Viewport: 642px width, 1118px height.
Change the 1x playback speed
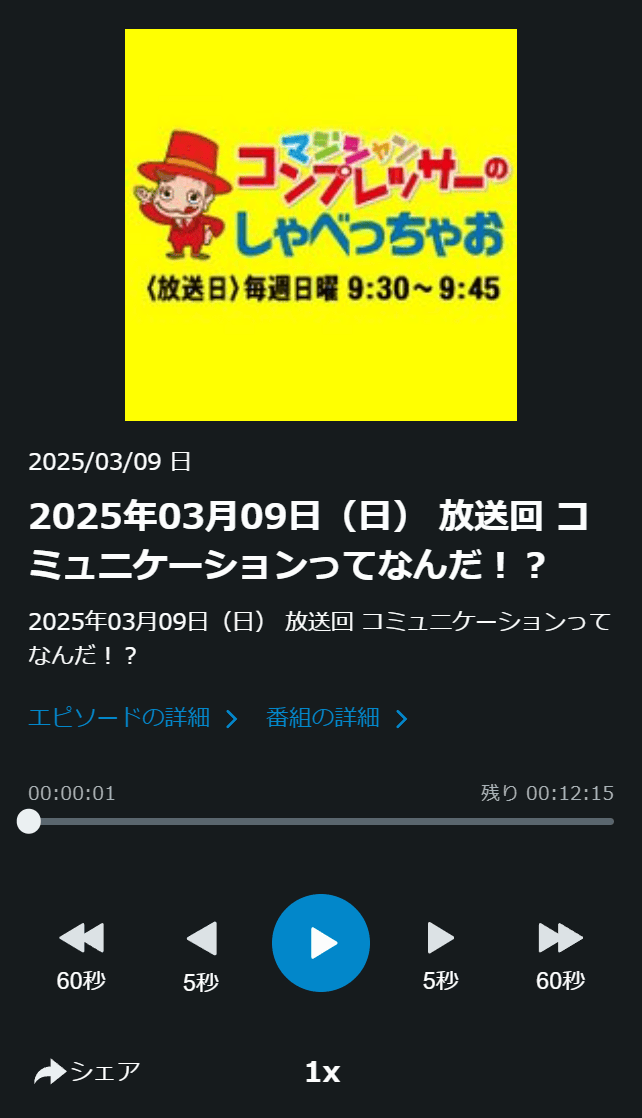point(322,1072)
